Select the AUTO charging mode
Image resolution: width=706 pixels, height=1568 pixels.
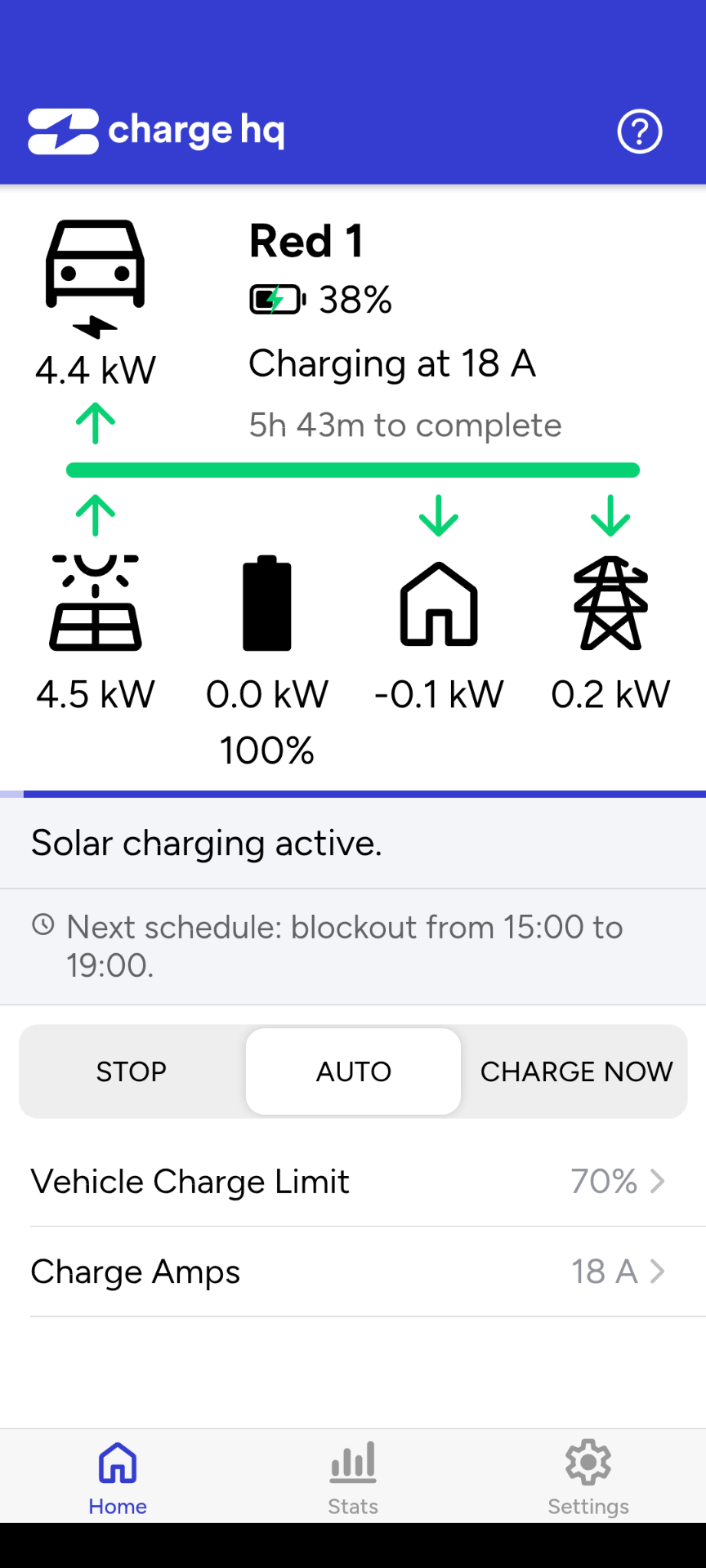(353, 1071)
